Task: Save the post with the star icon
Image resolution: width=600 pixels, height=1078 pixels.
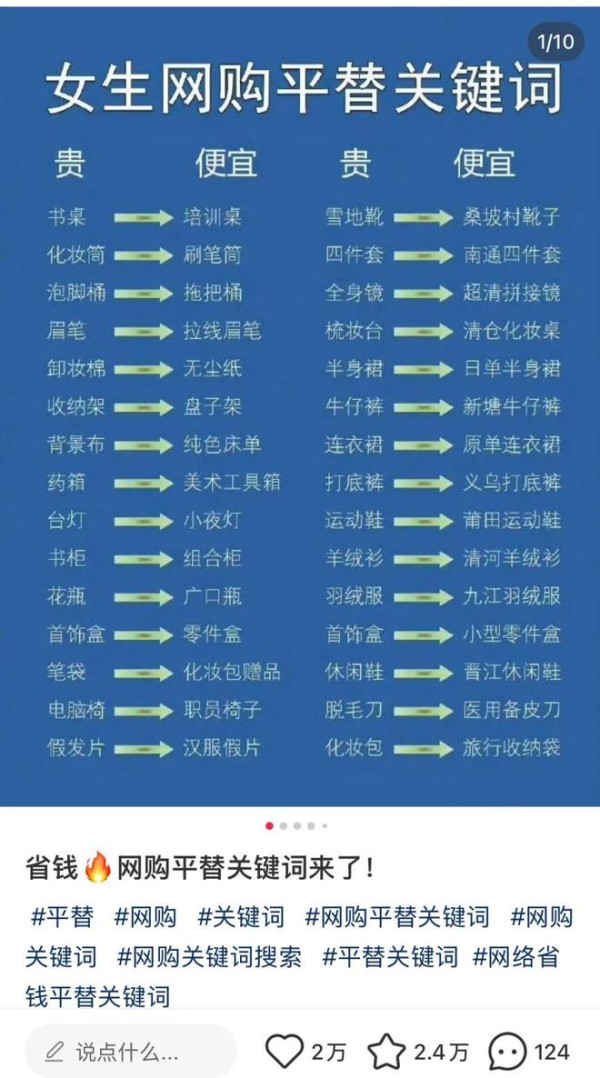Action: click(x=386, y=1051)
